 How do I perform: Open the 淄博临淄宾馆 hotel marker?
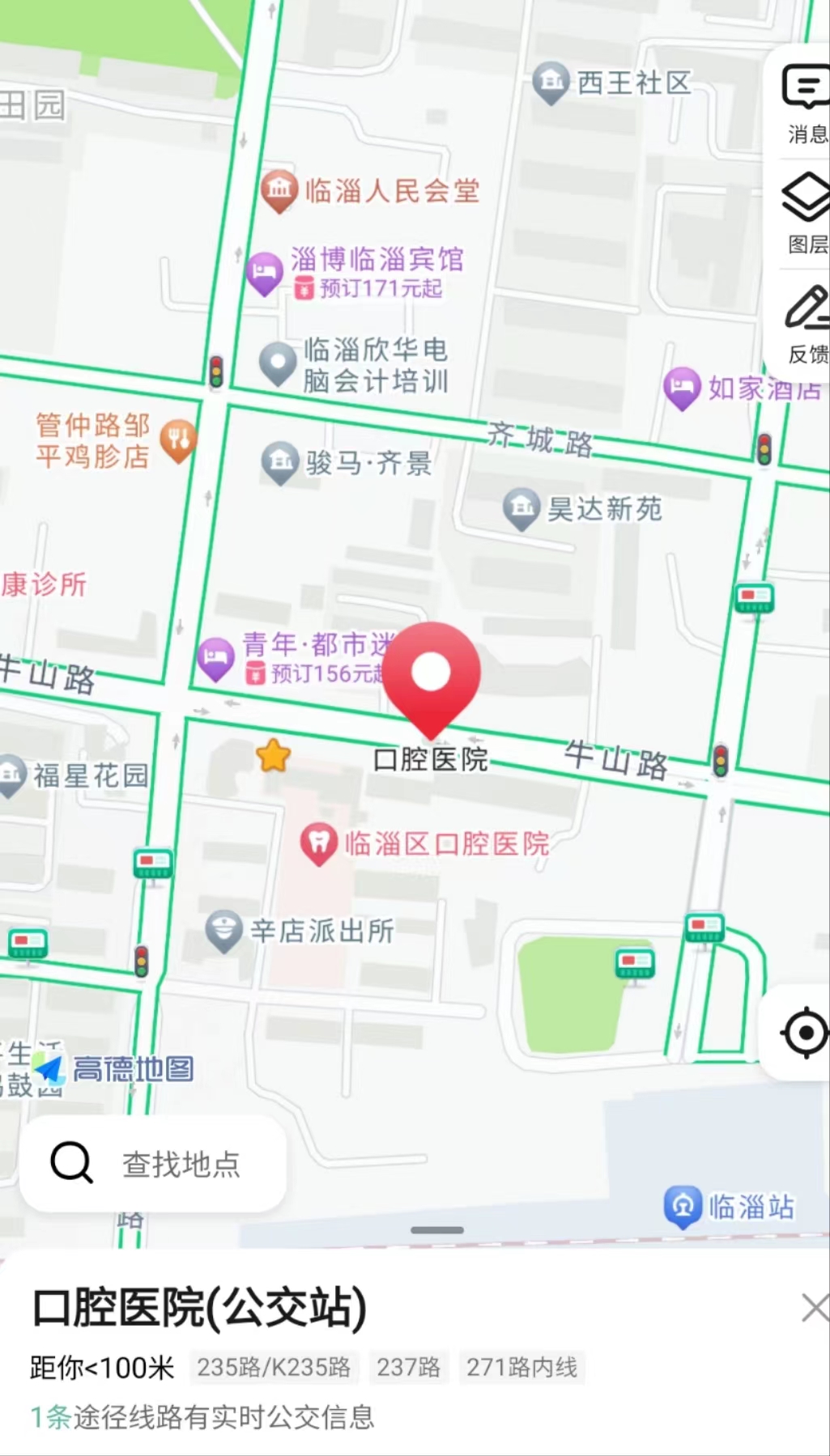pyautogui.click(x=264, y=273)
